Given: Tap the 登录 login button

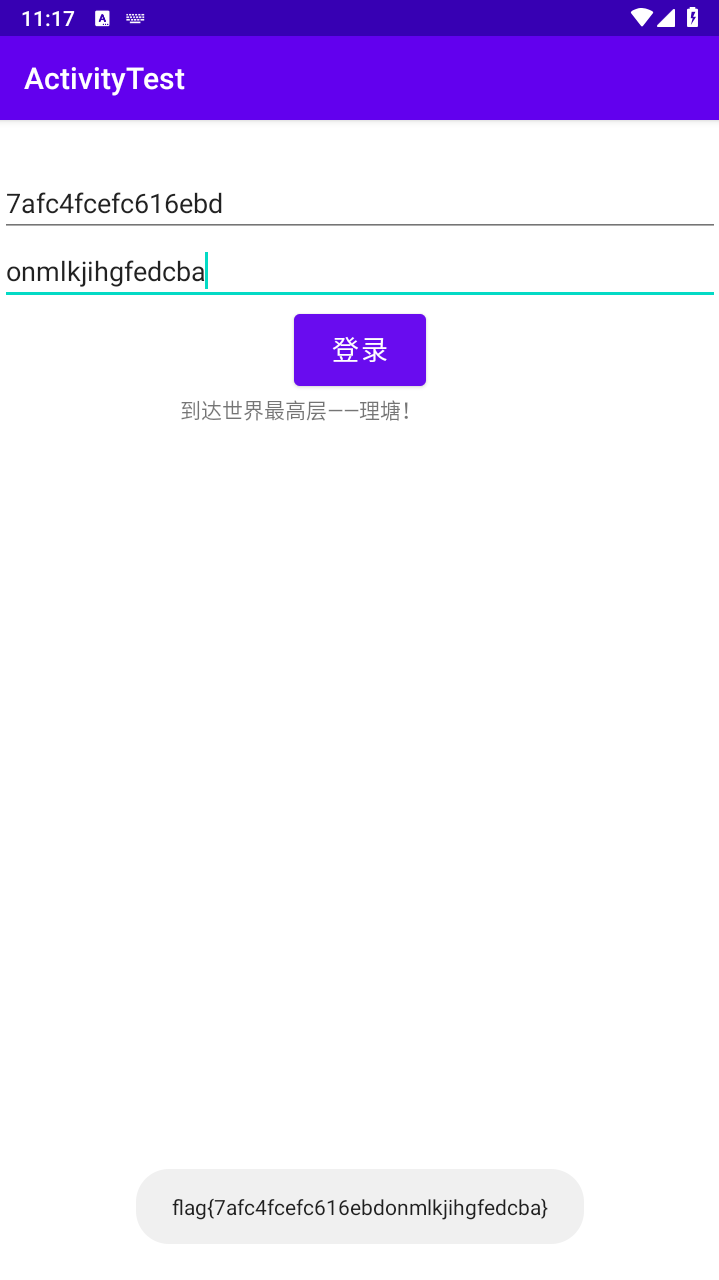Looking at the screenshot, I should click(x=359, y=350).
